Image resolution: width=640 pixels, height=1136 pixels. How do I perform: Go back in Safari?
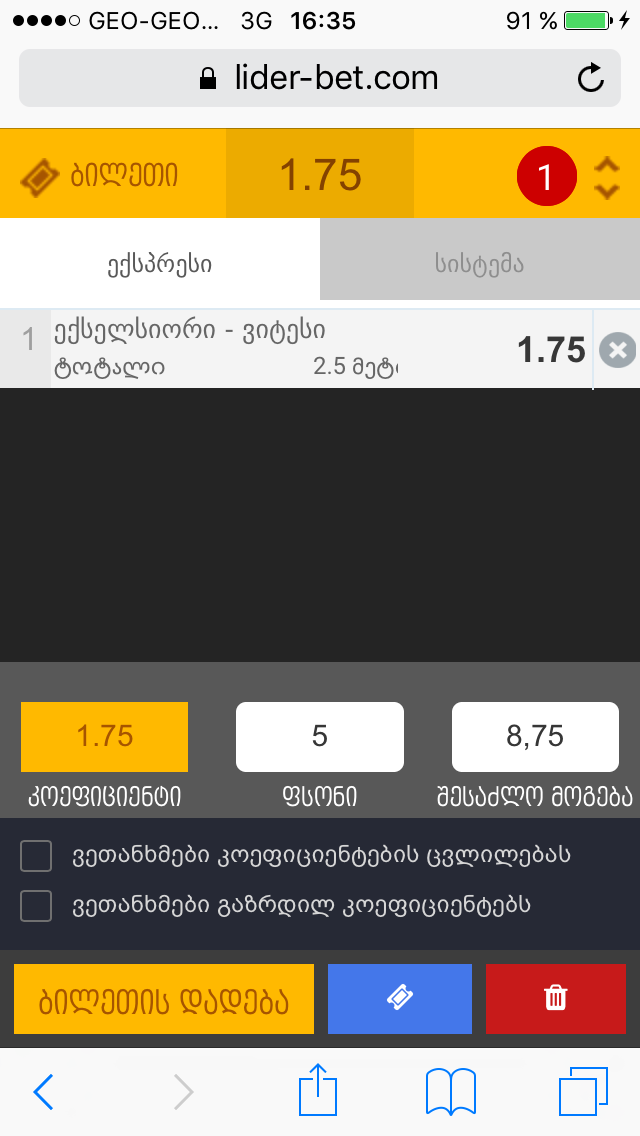43,1092
